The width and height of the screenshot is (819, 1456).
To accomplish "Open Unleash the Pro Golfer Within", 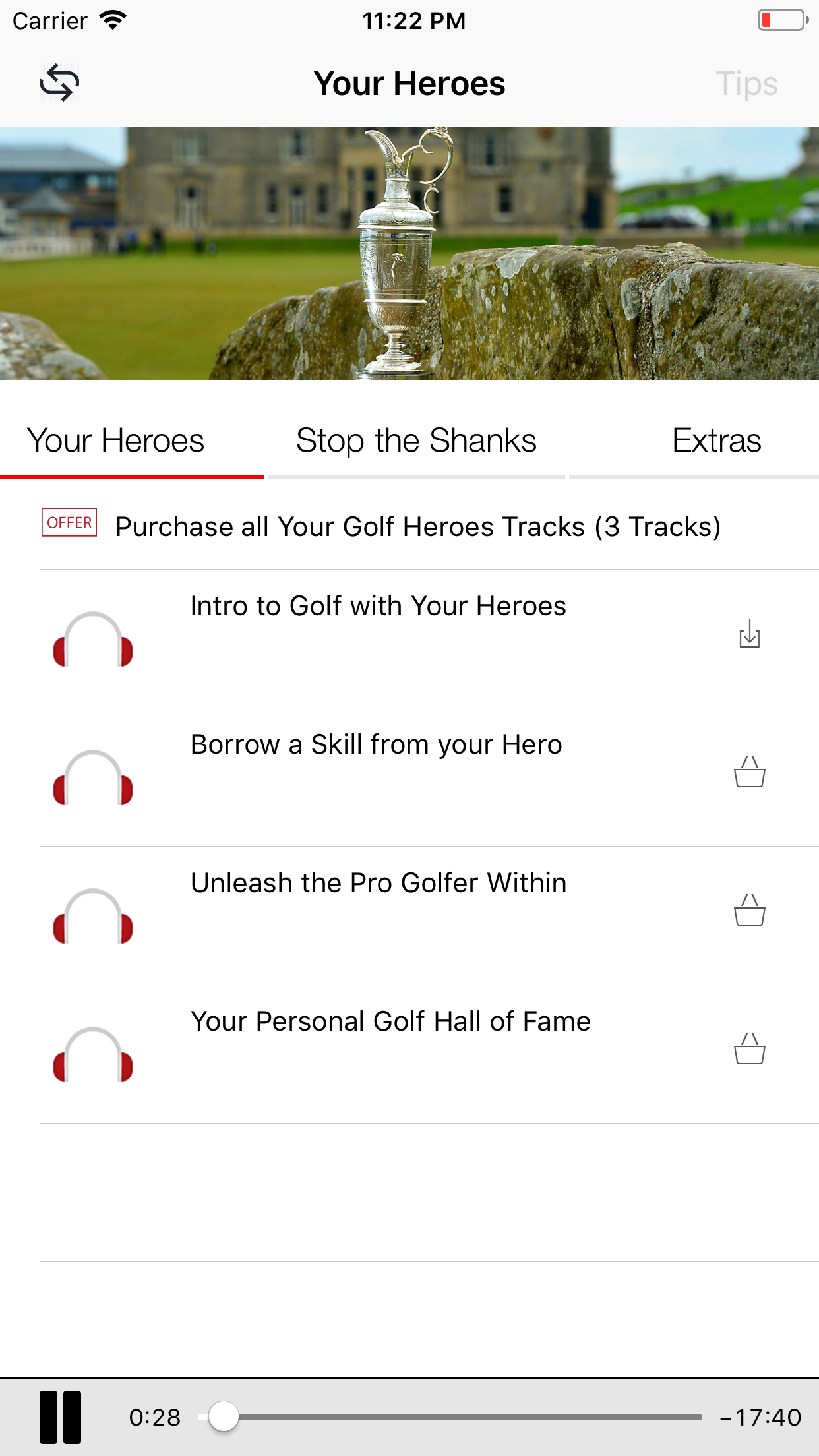I will (378, 883).
